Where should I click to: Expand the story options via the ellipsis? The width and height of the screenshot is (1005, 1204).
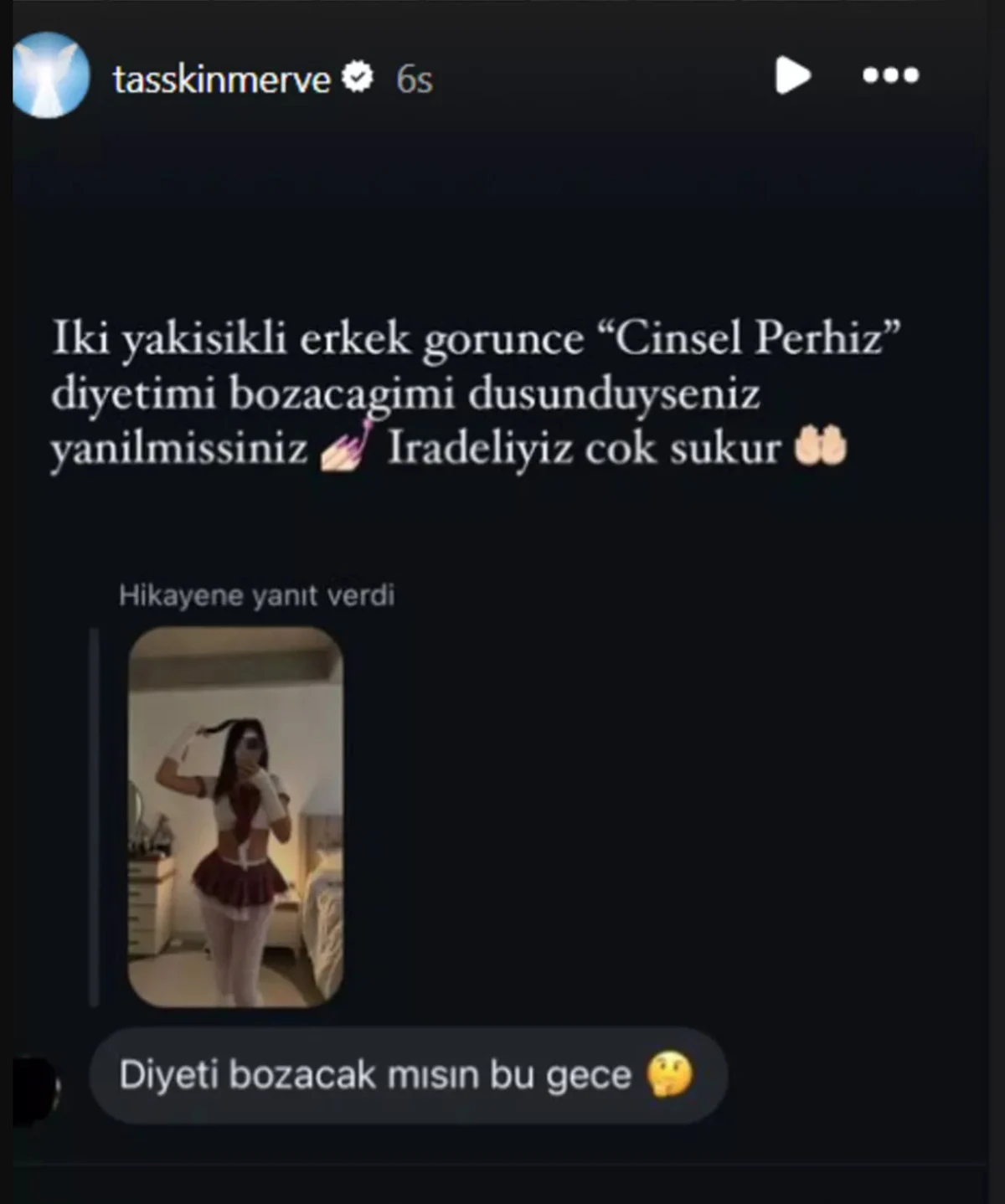point(889,75)
